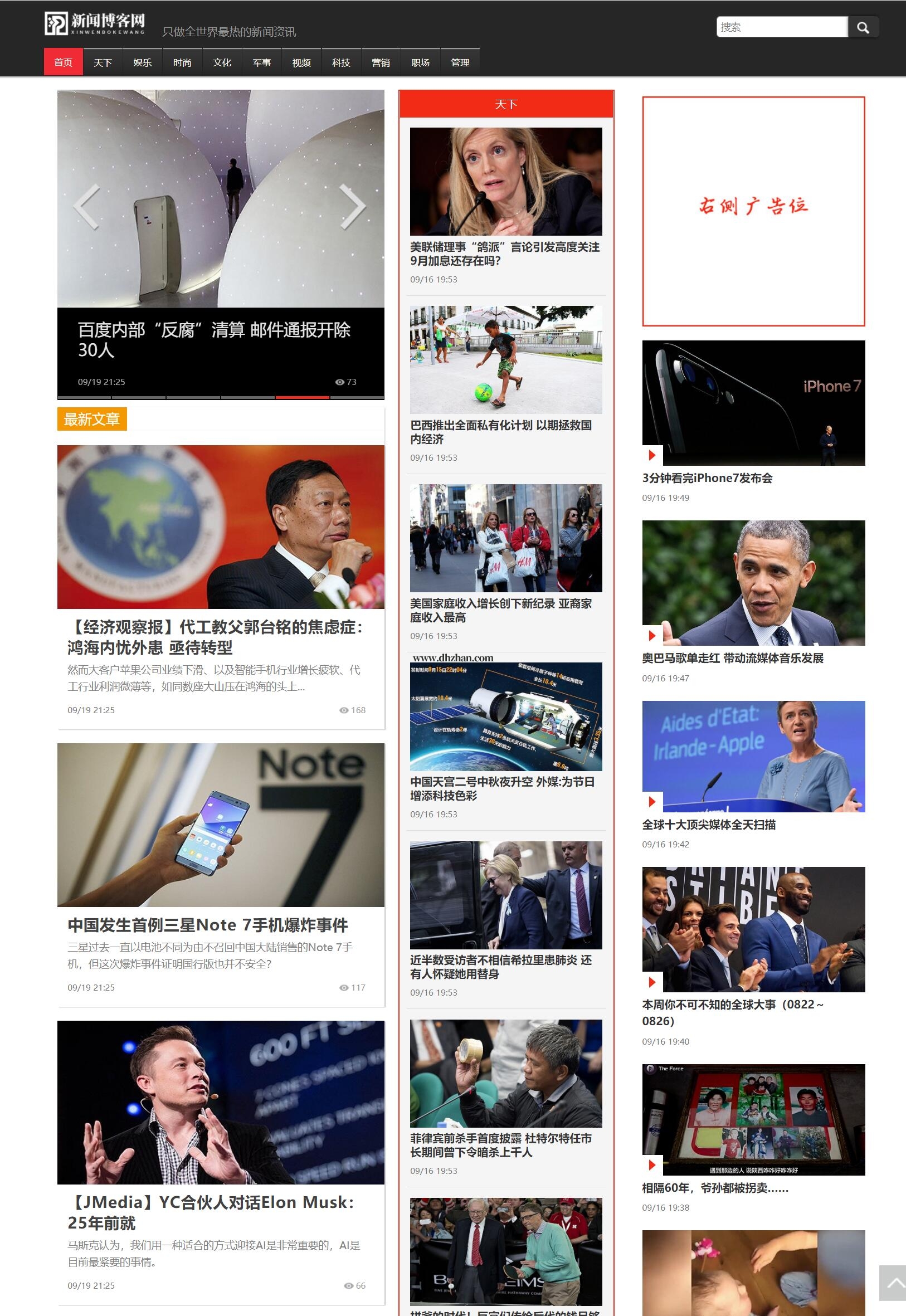Open the 娱乐 navigation tab
The width and height of the screenshot is (906, 1316).
pos(143,62)
